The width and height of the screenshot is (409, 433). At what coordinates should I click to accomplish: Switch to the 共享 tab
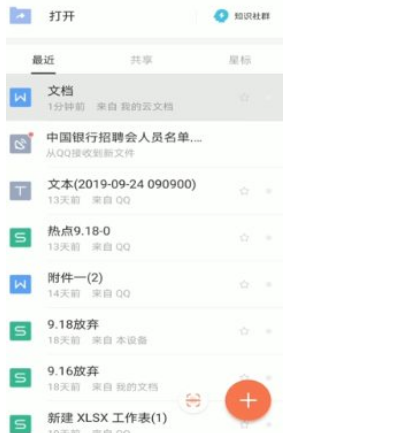(x=141, y=60)
